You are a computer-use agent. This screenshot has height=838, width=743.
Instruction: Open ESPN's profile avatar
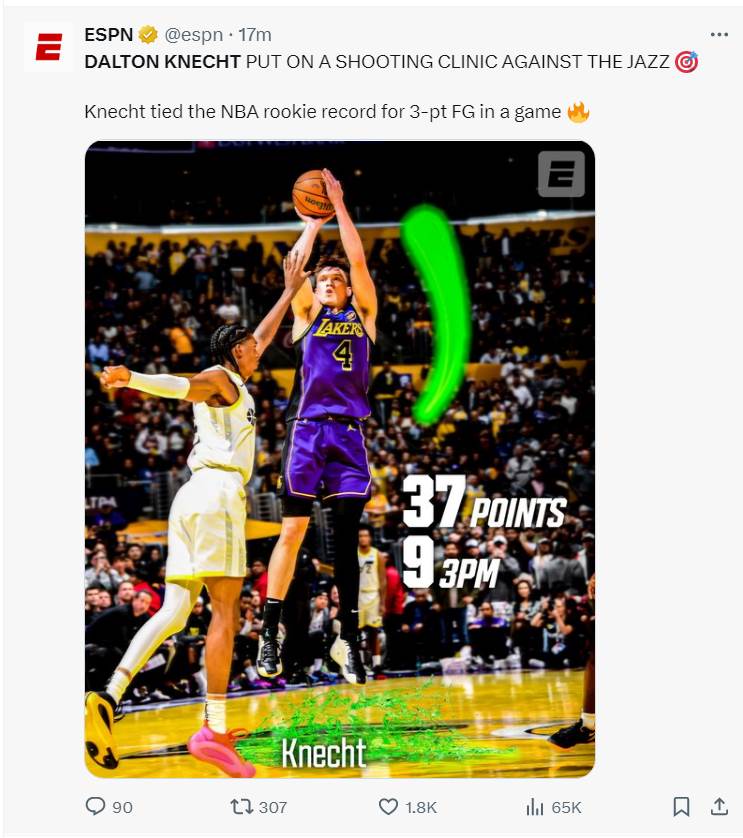click(48, 47)
